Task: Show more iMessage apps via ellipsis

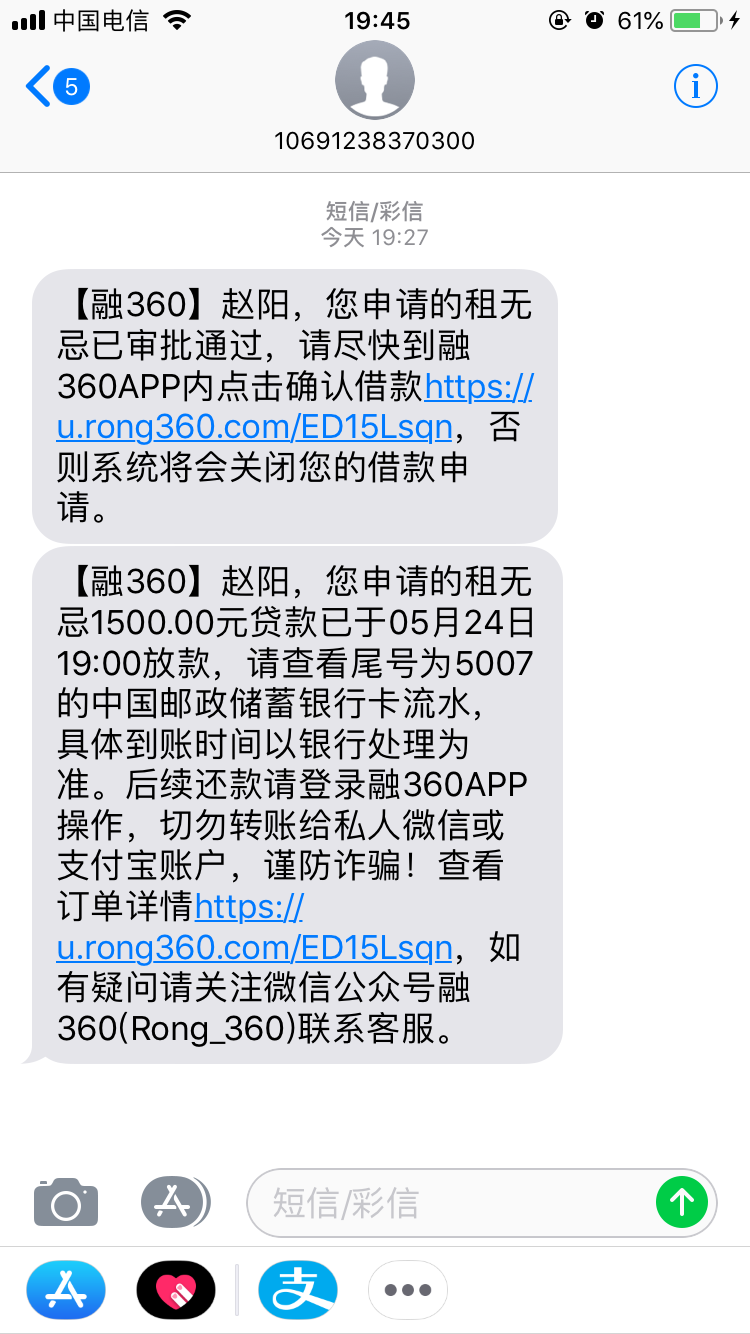Action: (x=407, y=1290)
